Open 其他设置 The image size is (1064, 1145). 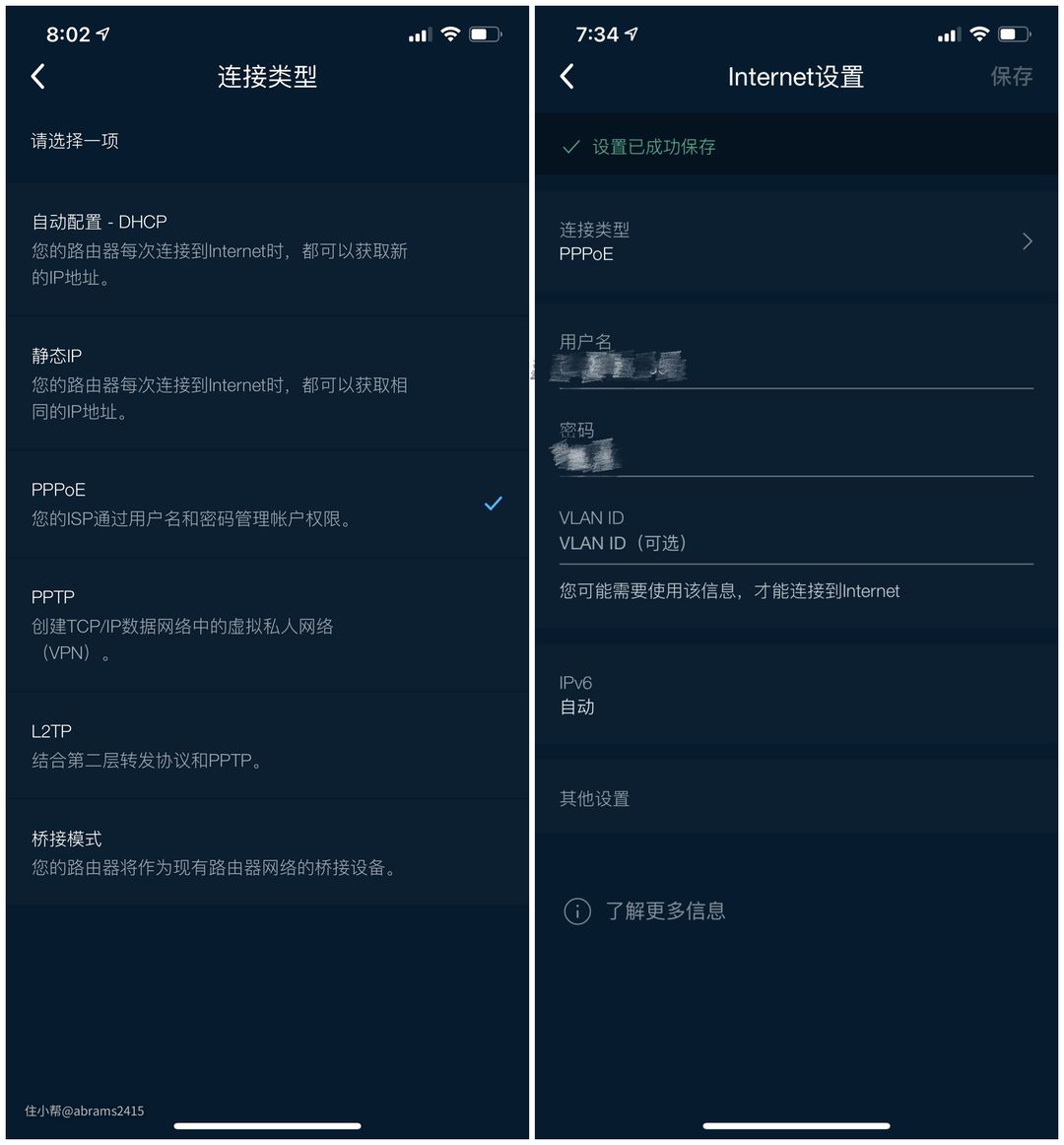coord(795,798)
